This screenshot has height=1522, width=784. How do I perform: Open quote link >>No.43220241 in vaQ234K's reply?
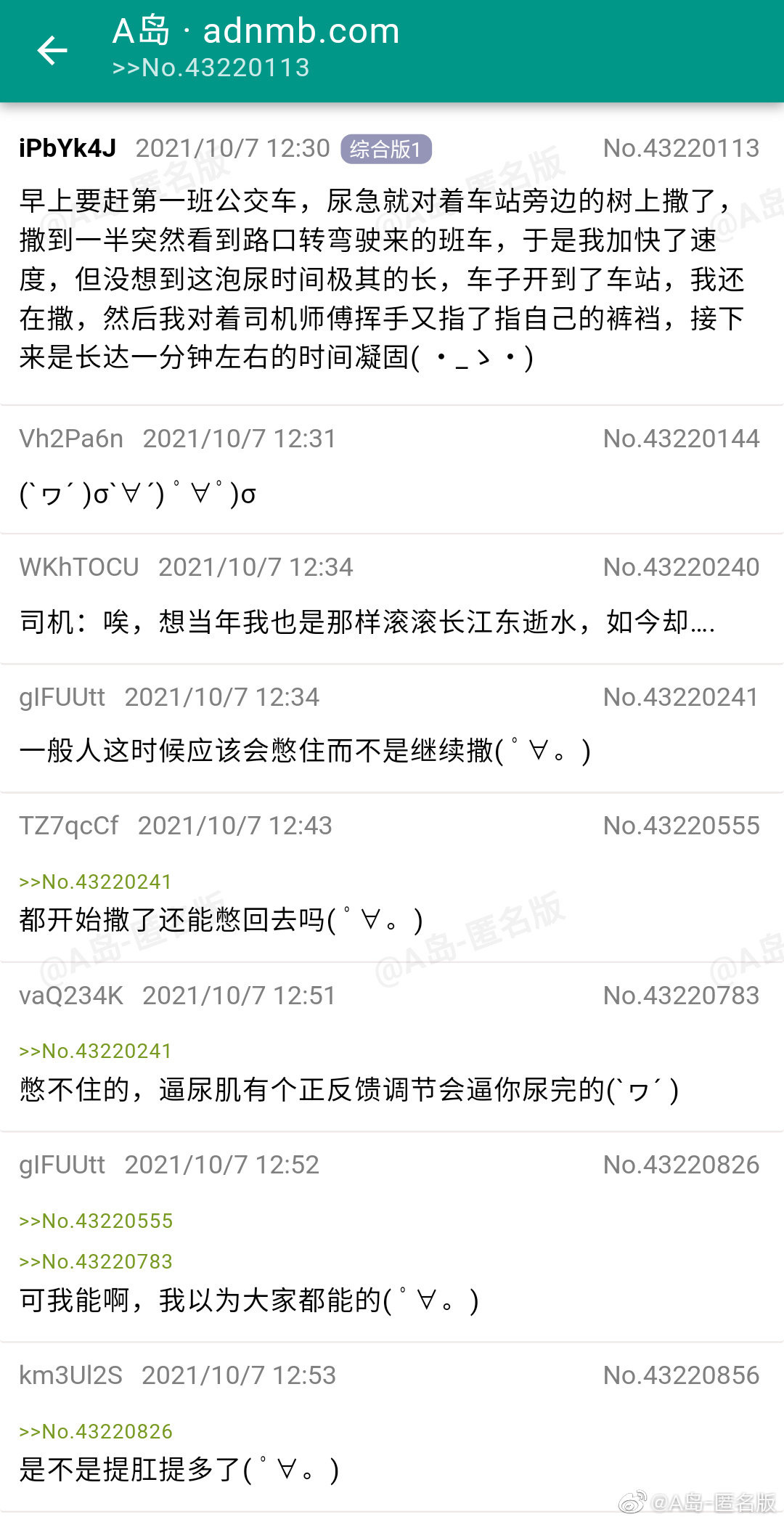point(95,1051)
